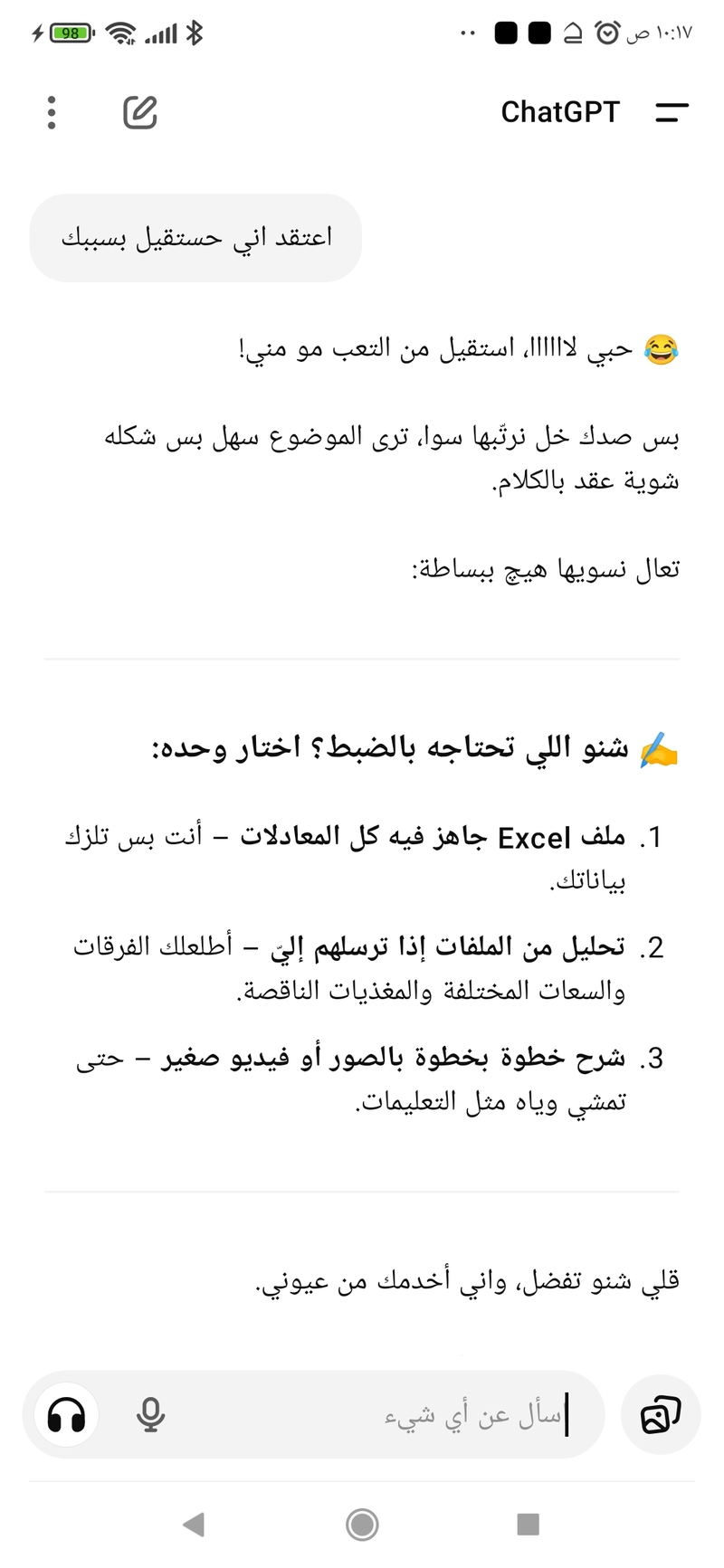Open the three-dot overflow menu

click(x=52, y=112)
